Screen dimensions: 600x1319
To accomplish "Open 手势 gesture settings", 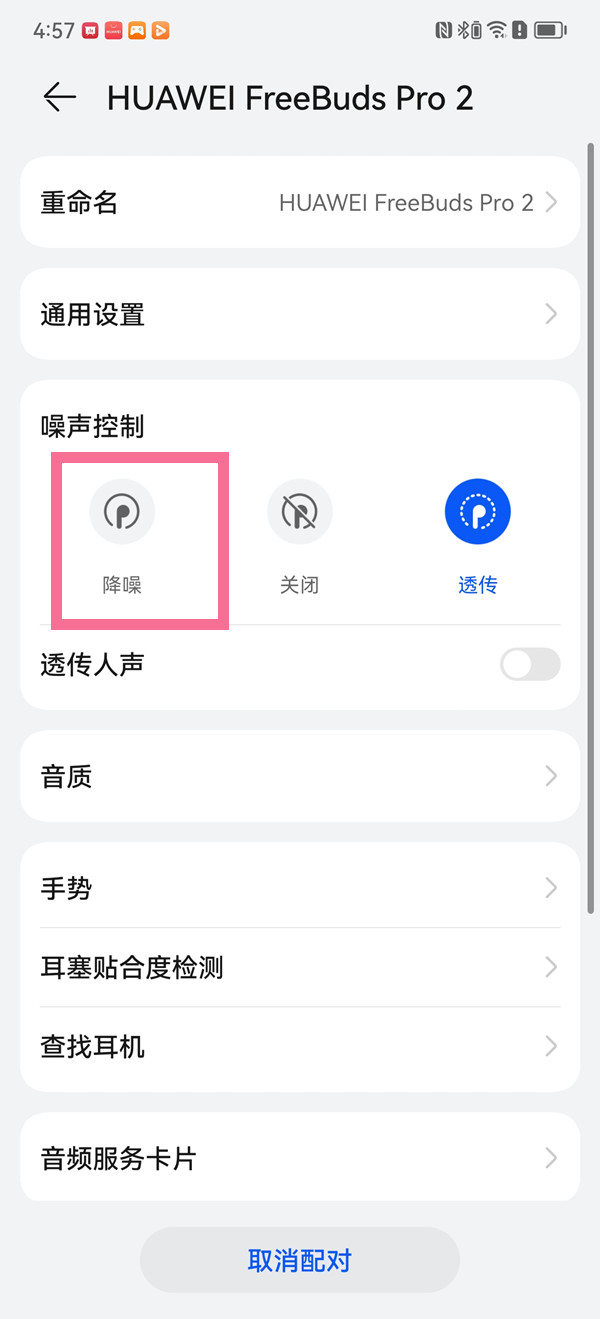I will pos(300,887).
